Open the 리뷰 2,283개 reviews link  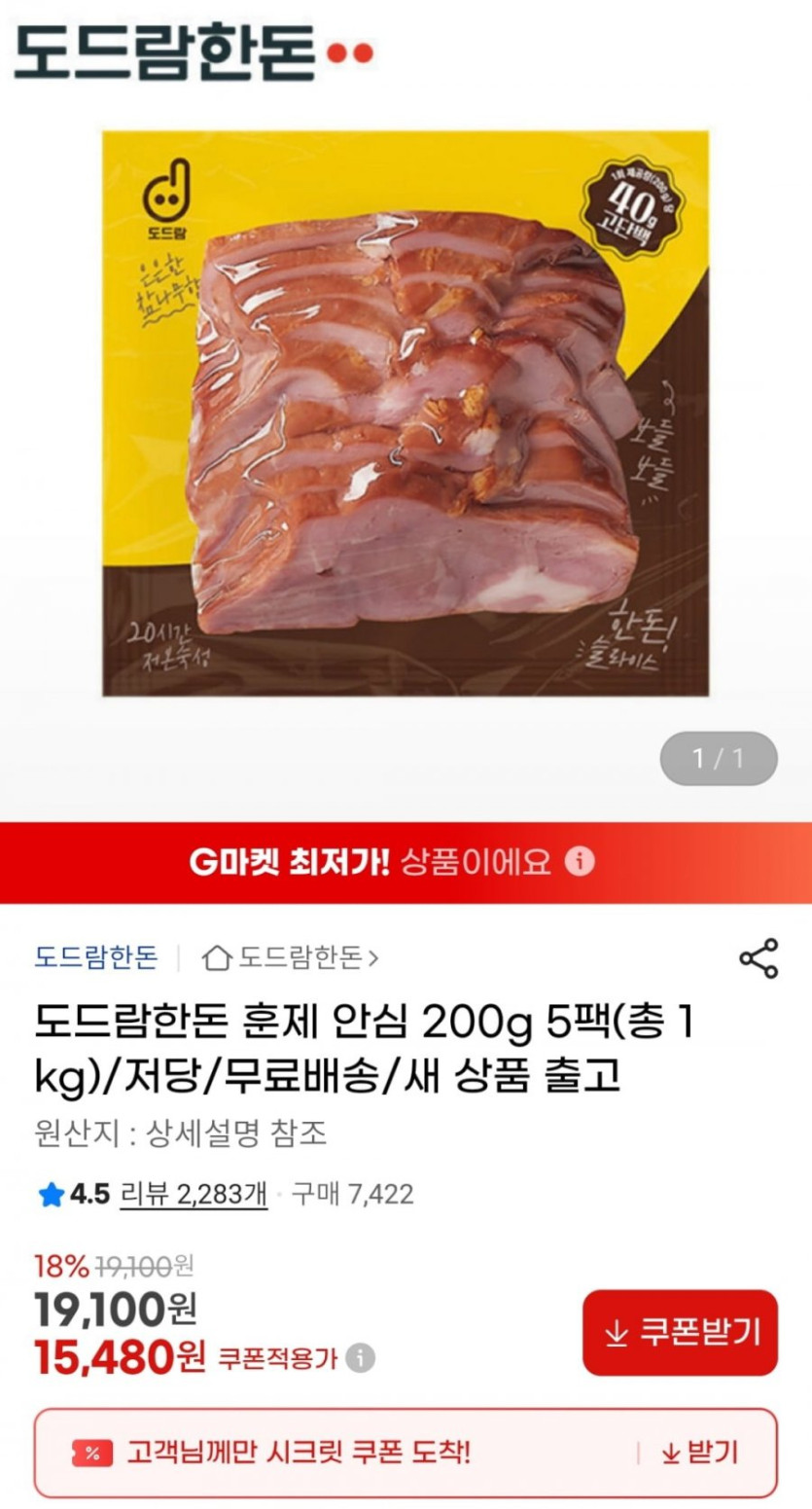pyautogui.click(x=193, y=1194)
